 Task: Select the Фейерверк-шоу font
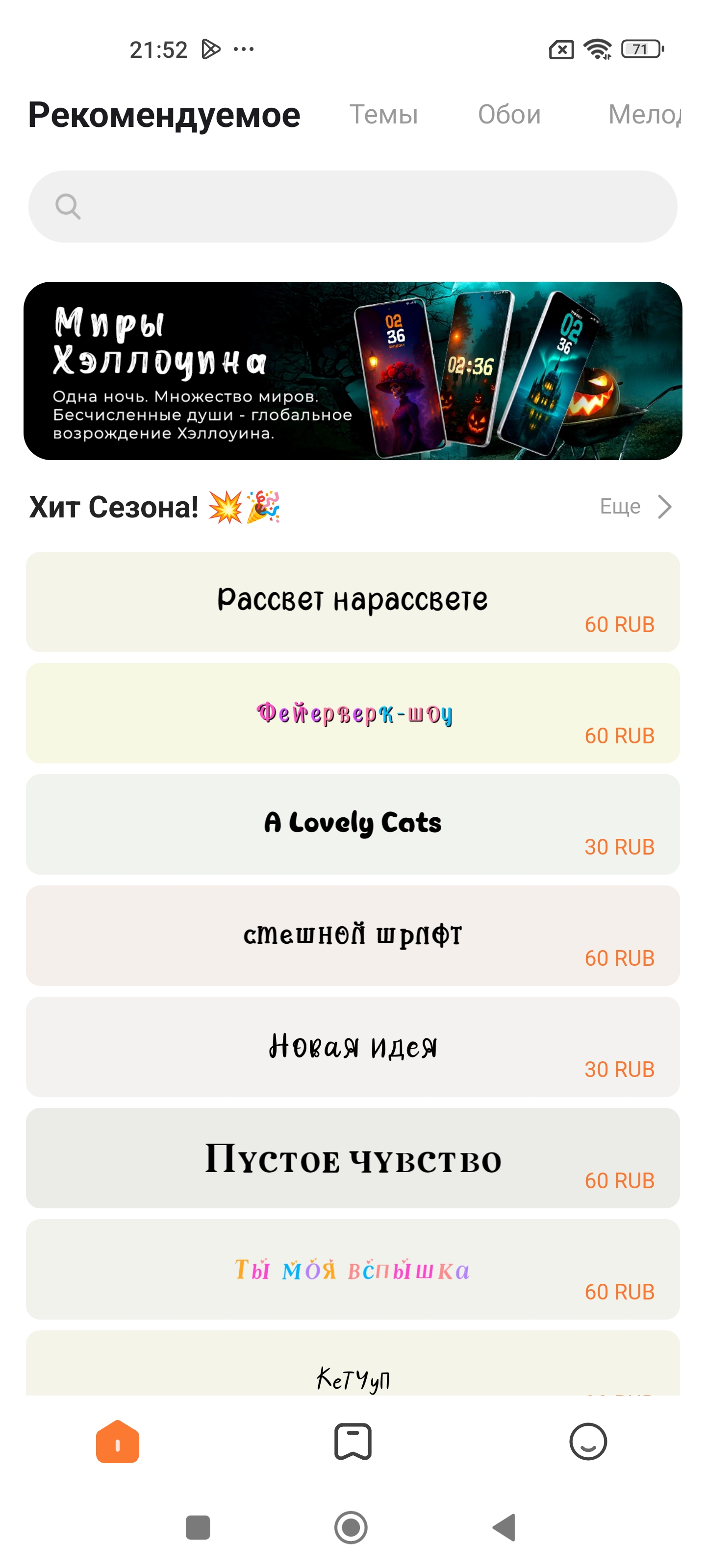353,713
